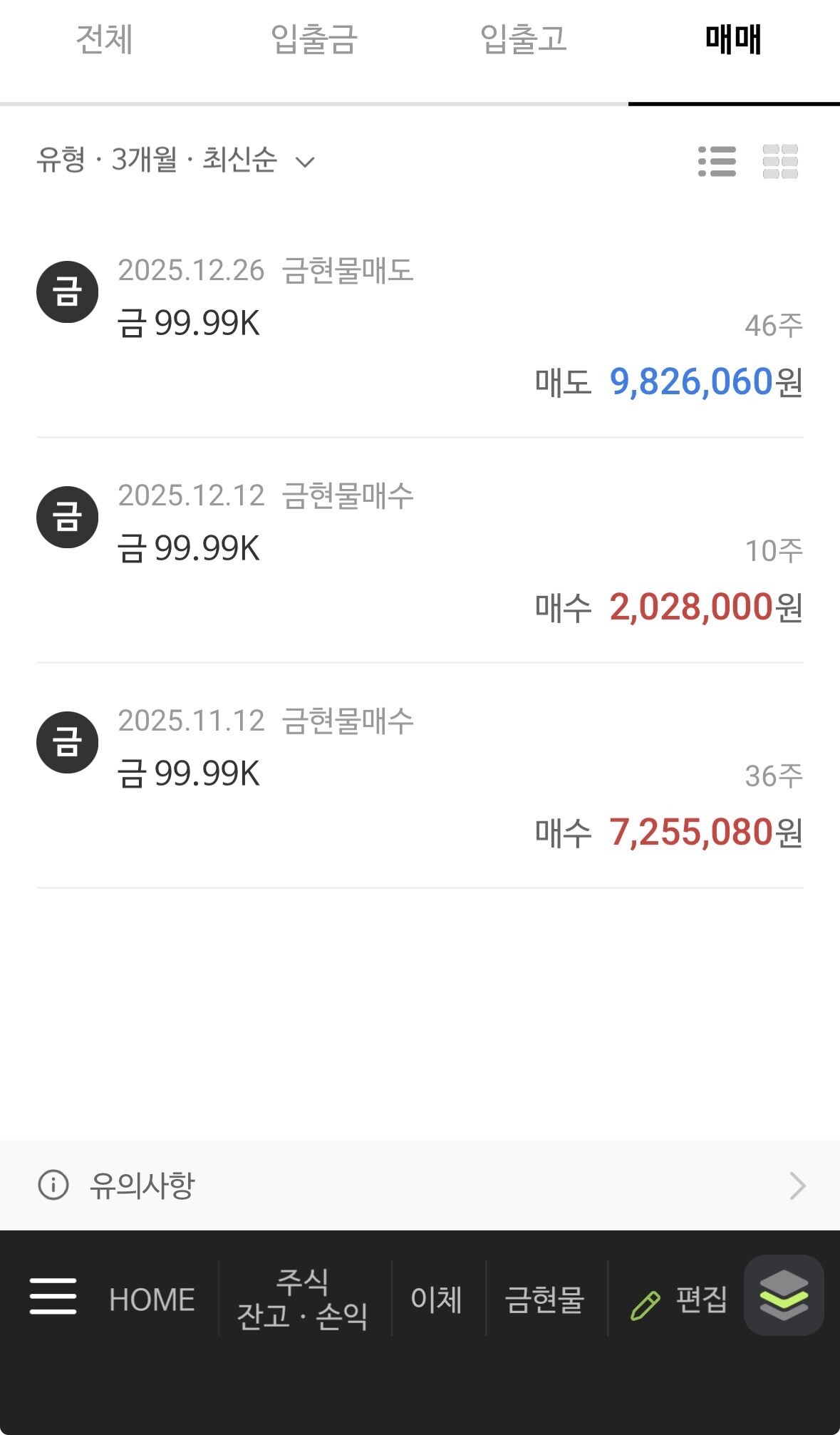Switch to grid view icon

click(780, 162)
